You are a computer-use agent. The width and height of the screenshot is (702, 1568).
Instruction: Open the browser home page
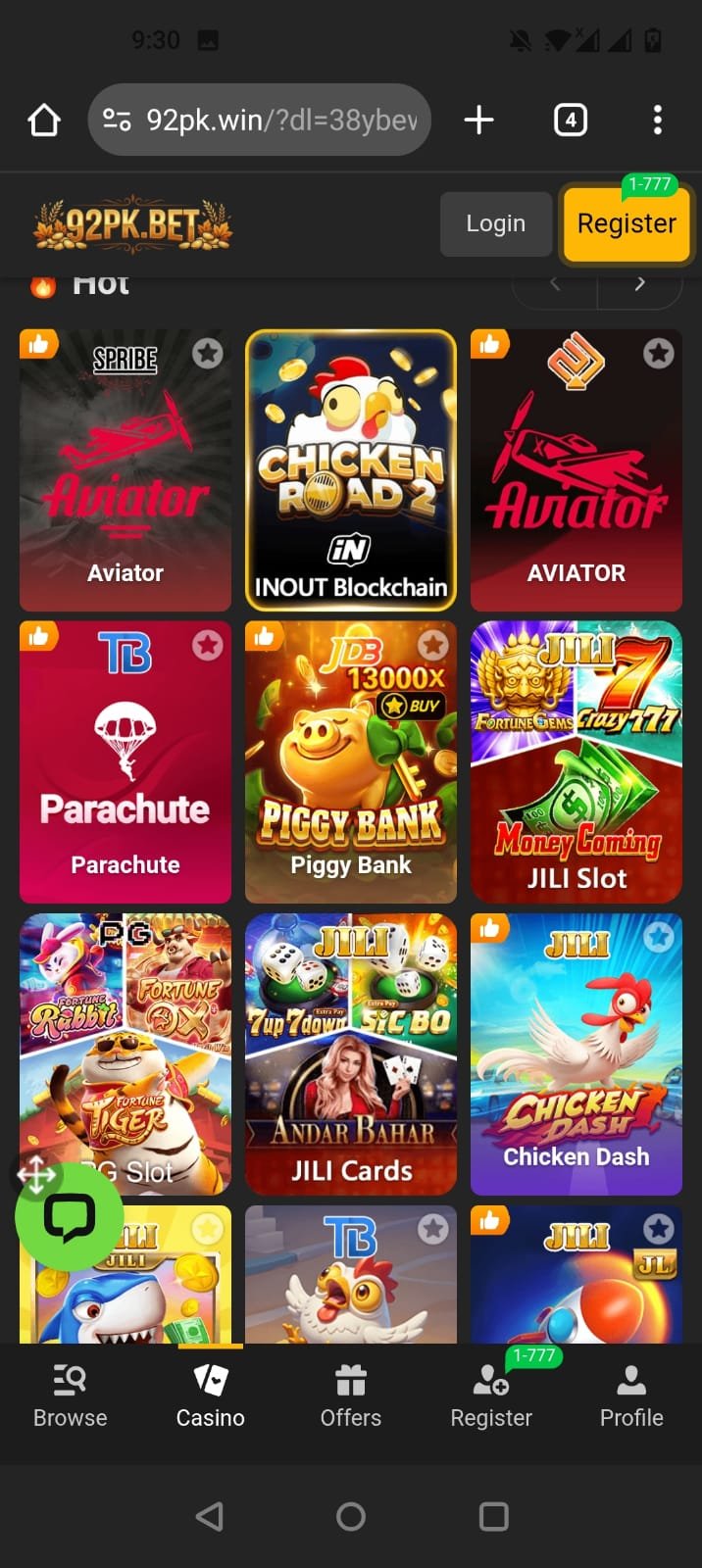(44, 121)
